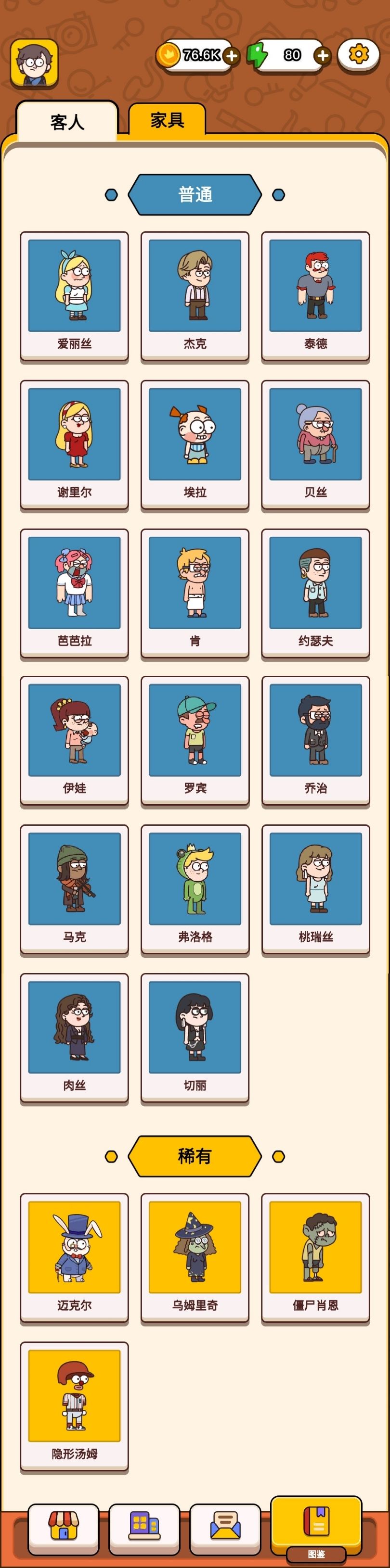This screenshot has width=390, height=1568.
Task: Open the 泰德 character card
Action: pyautogui.click(x=316, y=296)
